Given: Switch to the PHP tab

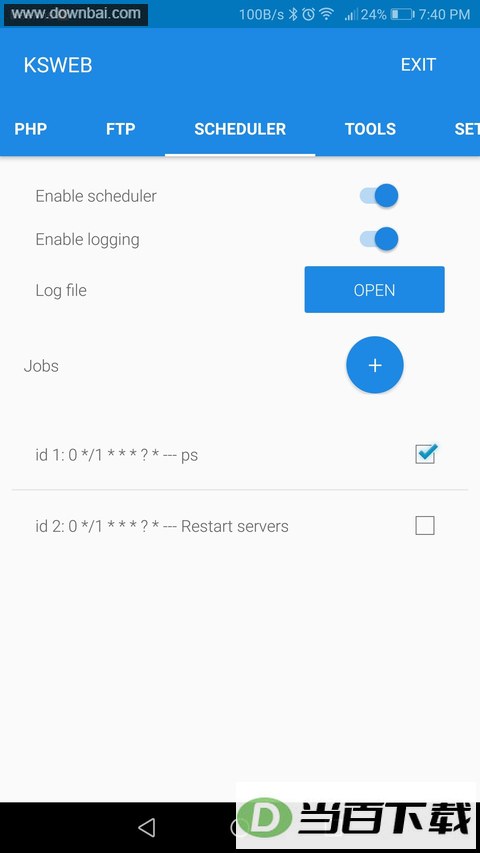Looking at the screenshot, I should coord(30,129).
